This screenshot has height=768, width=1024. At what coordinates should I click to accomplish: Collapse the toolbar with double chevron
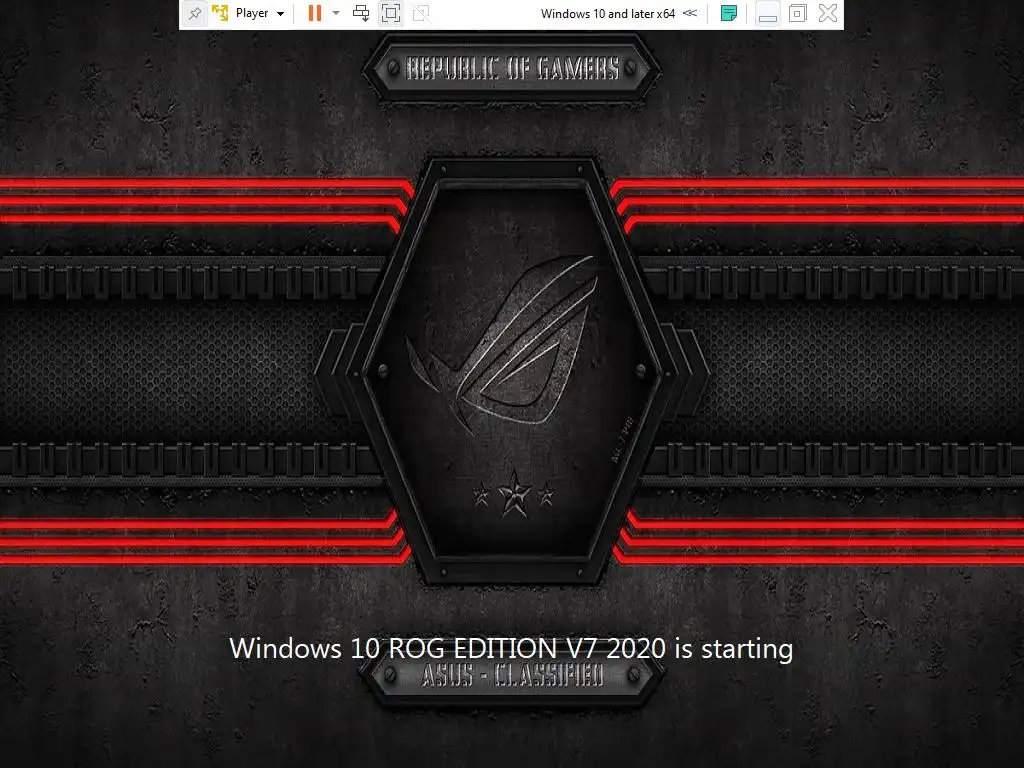pos(689,14)
